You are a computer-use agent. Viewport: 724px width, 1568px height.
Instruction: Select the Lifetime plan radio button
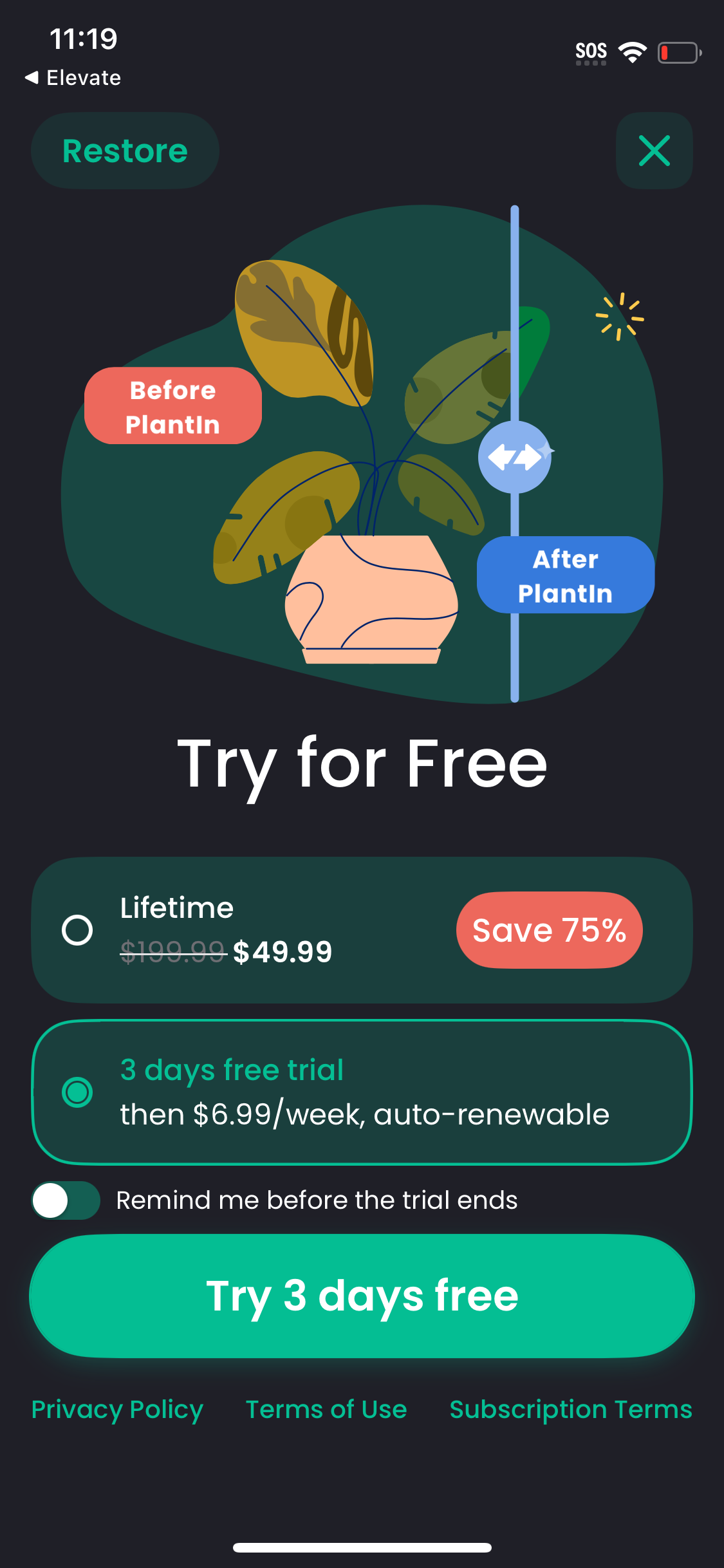tap(77, 929)
